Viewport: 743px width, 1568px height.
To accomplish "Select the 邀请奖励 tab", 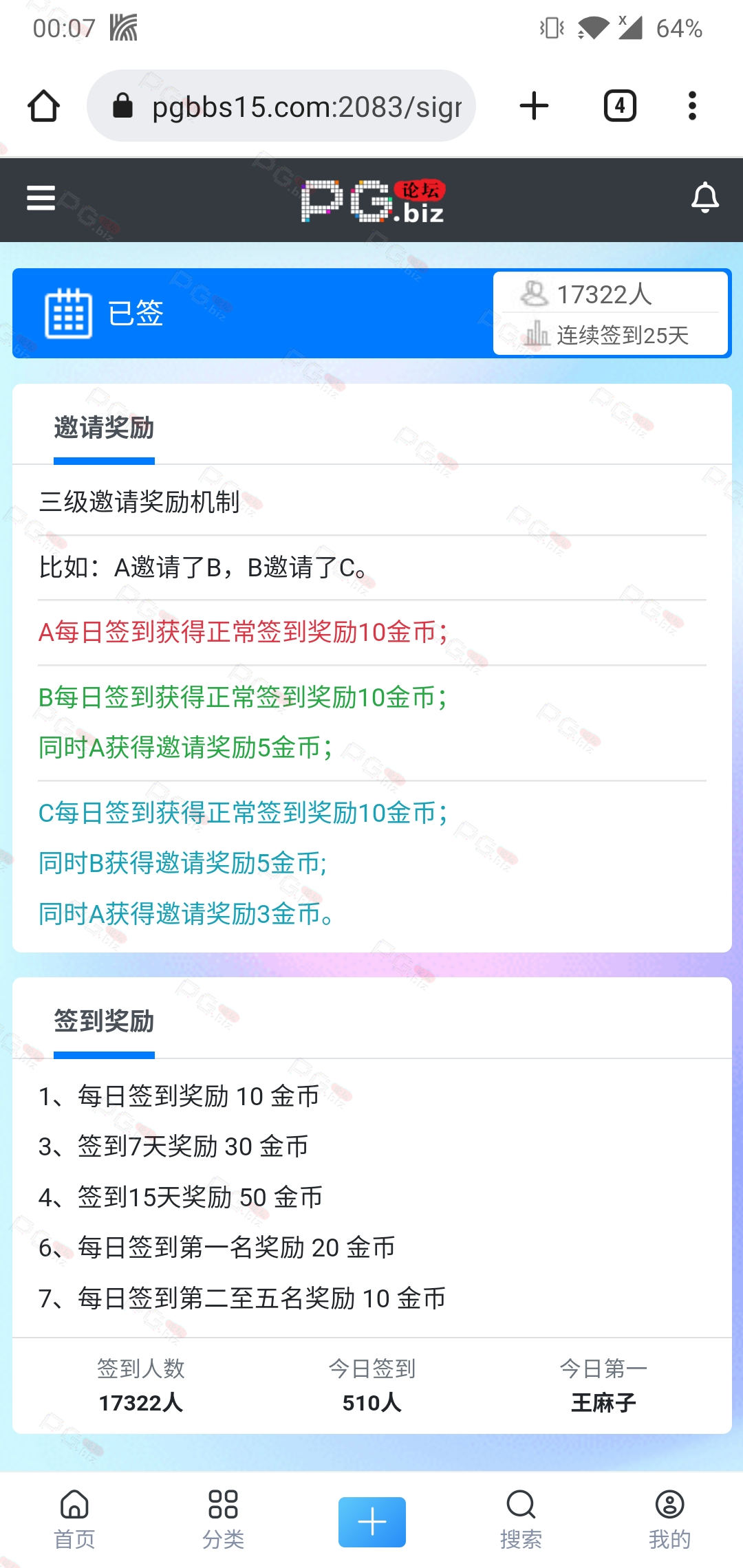I will 104,428.
